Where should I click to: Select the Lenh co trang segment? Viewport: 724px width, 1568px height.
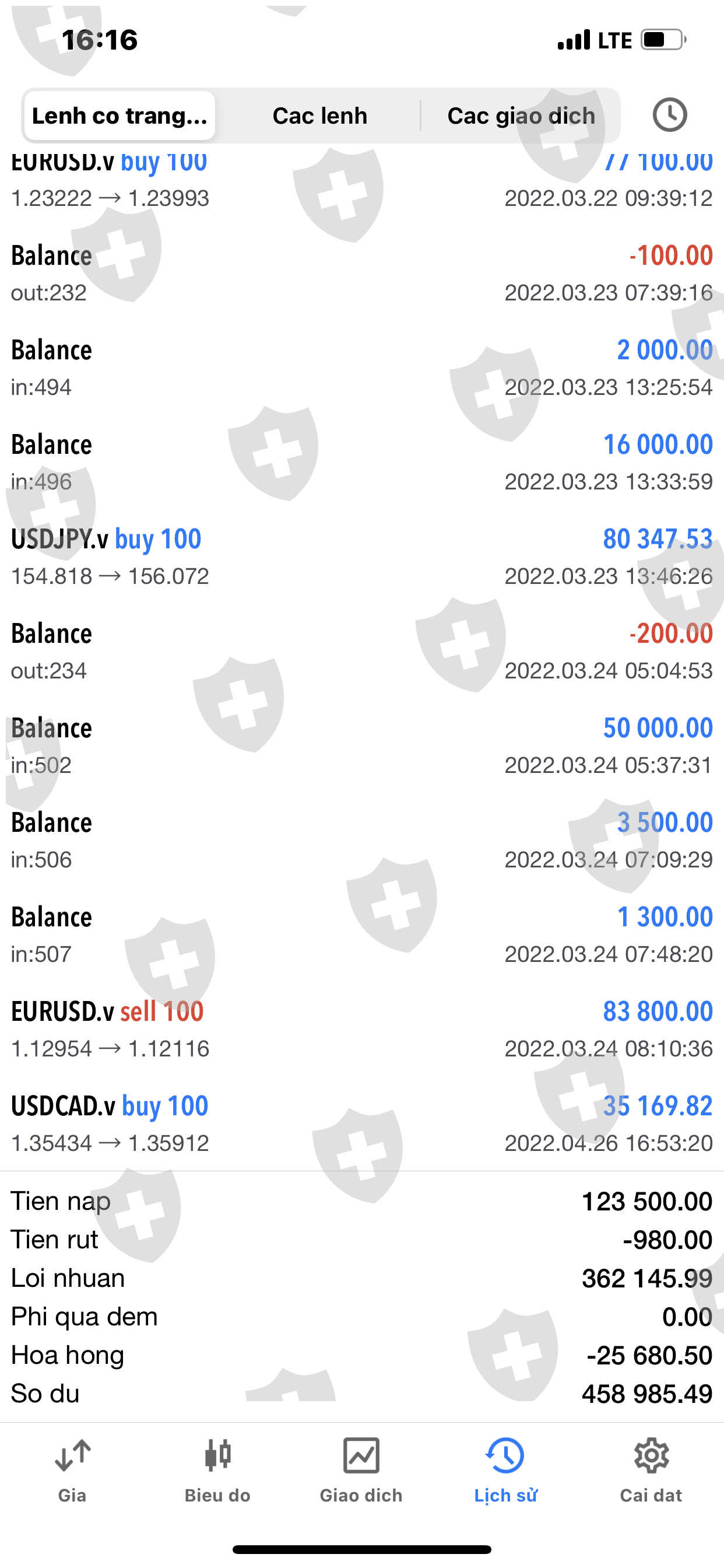120,116
